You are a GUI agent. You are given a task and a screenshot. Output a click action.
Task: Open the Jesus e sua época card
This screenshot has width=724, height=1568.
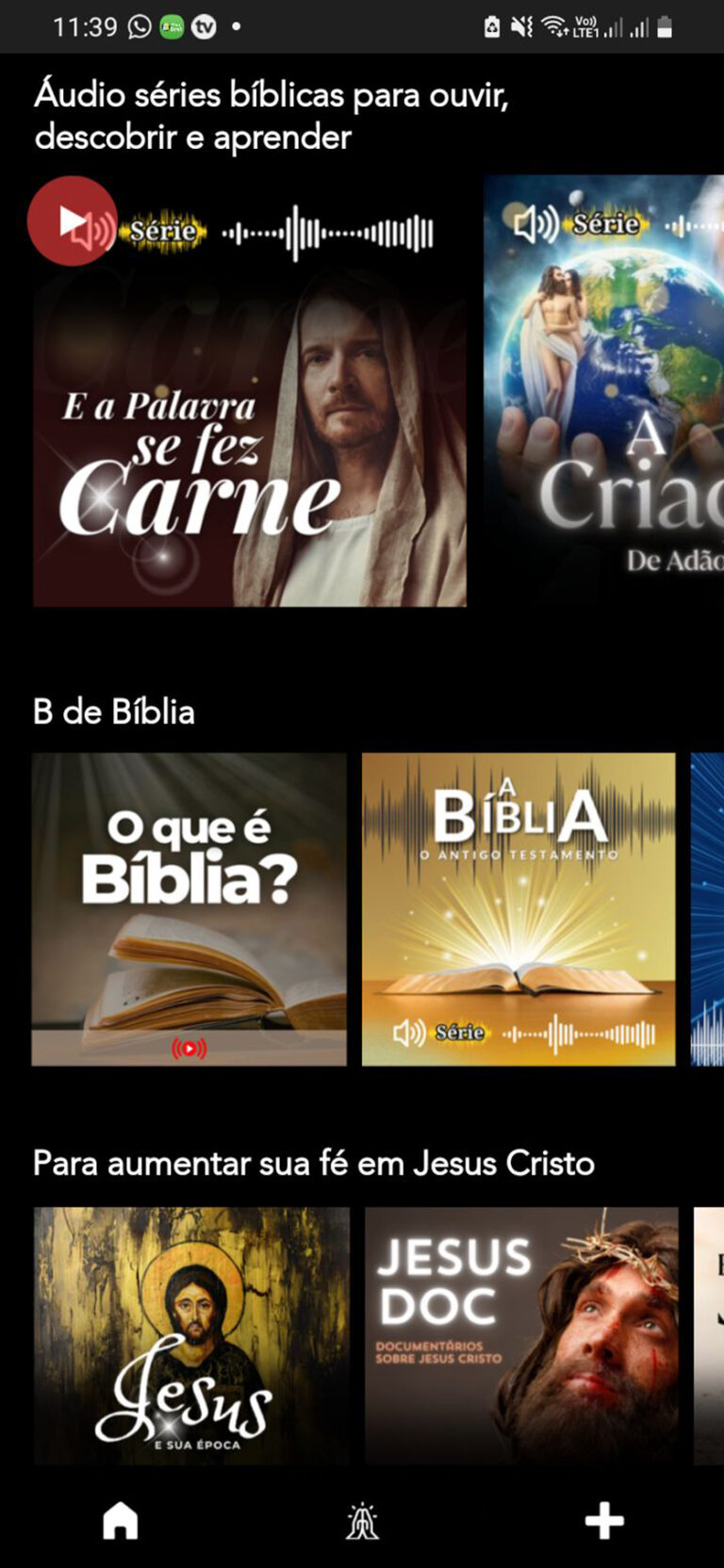191,1335
